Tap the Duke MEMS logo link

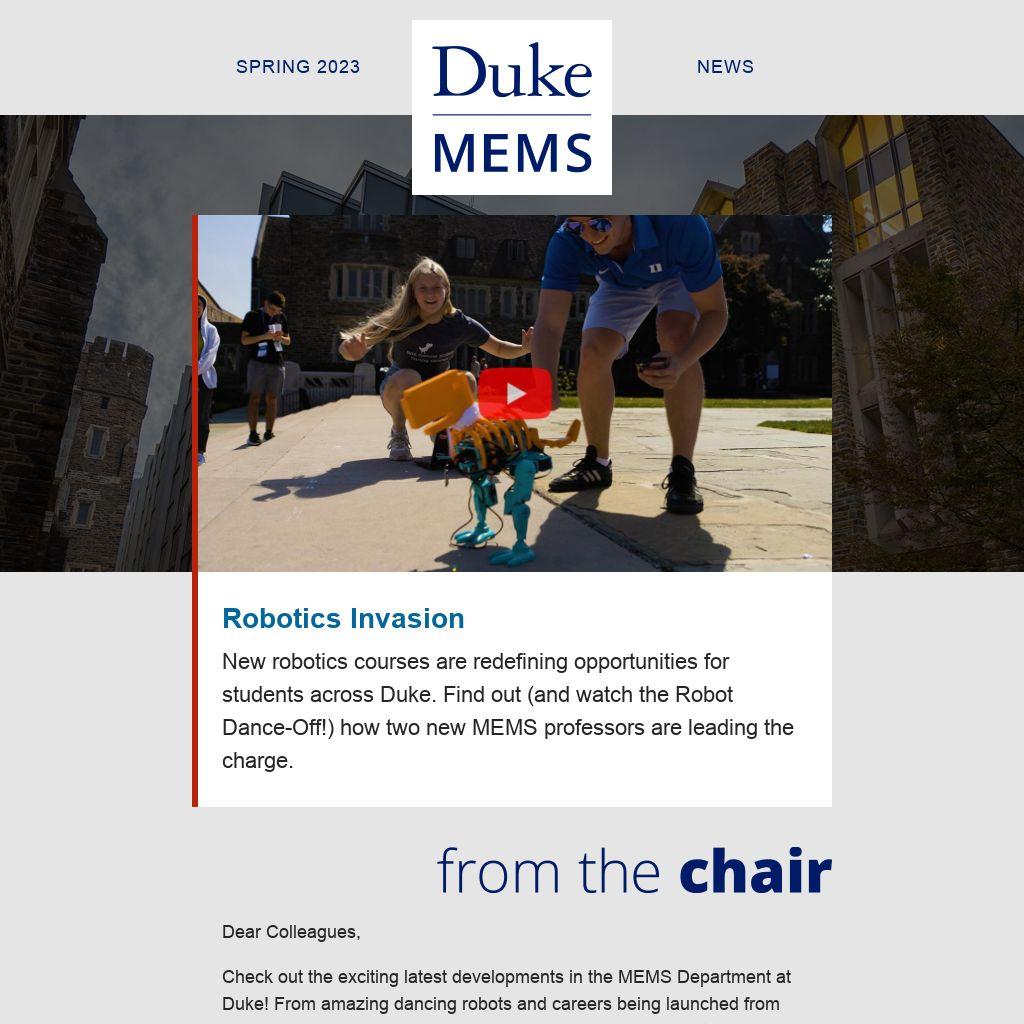(512, 108)
